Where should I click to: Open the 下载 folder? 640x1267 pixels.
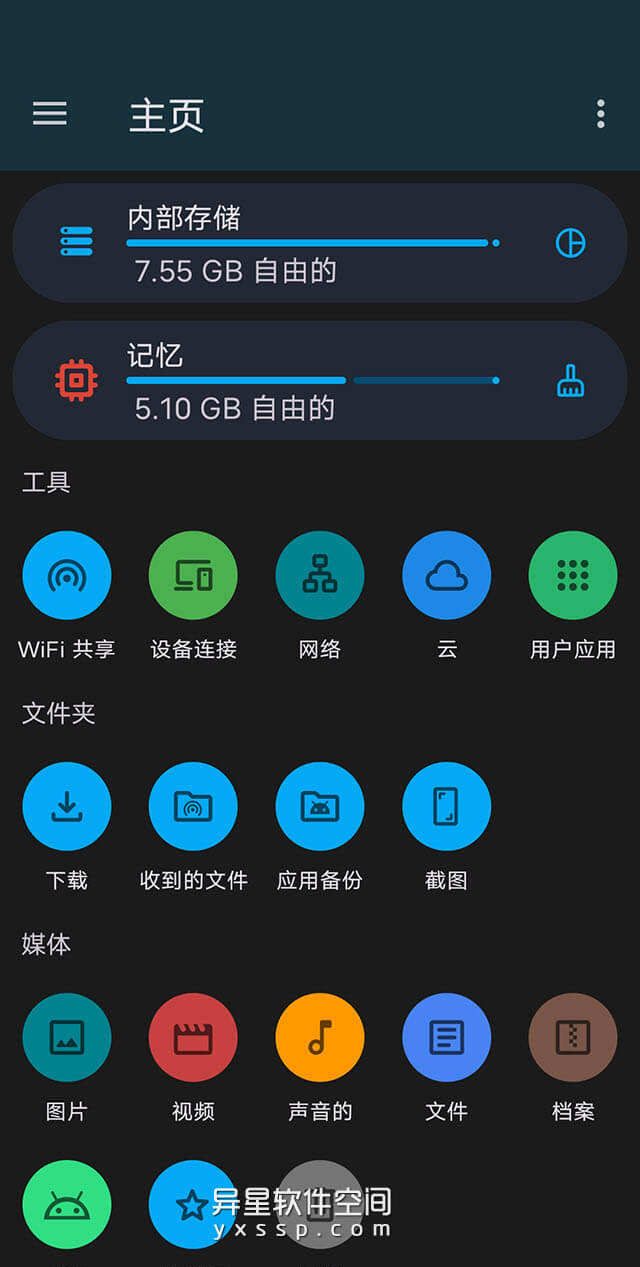[67, 807]
